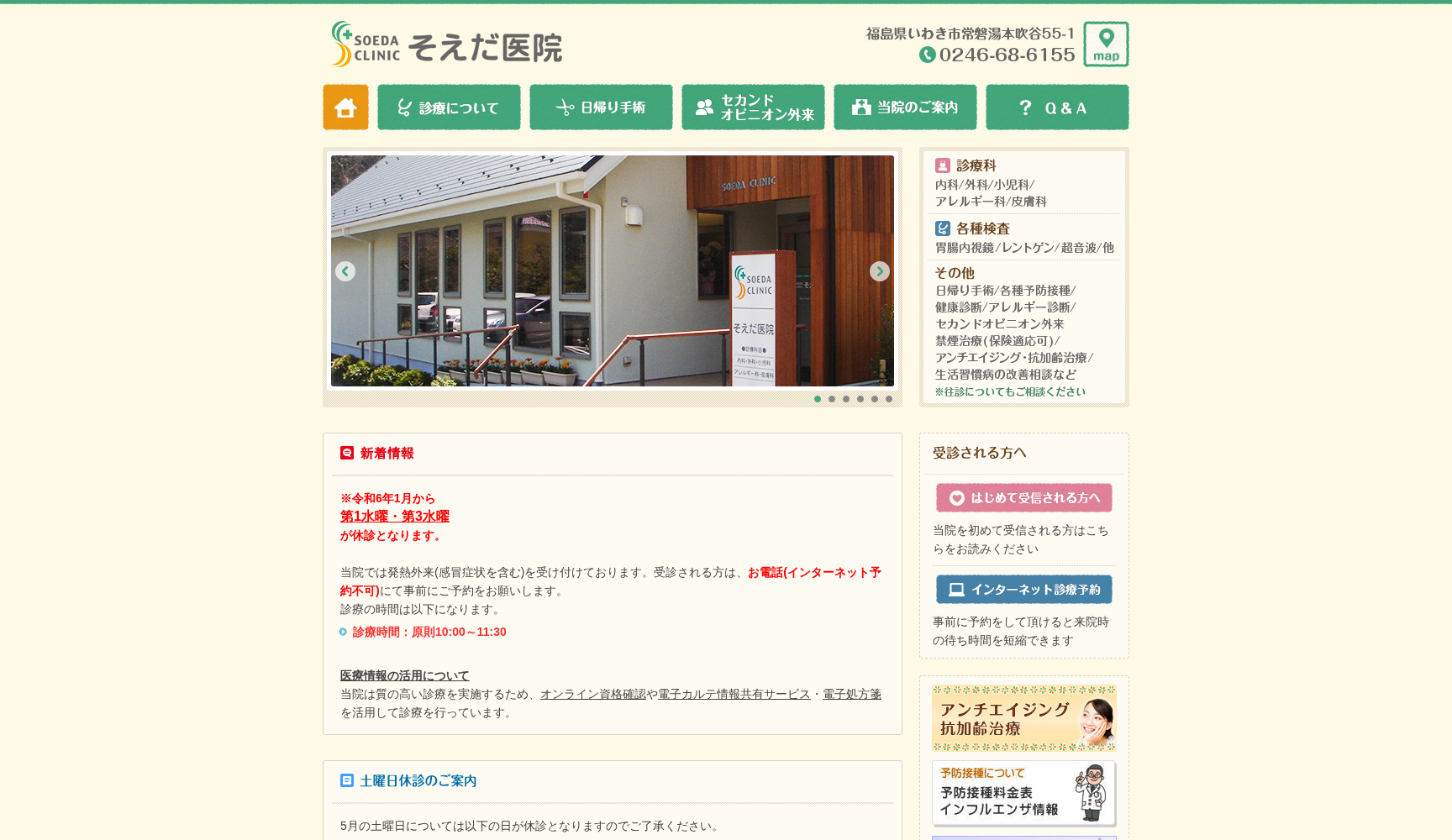Open 診療について menu
1452x840 pixels.
click(x=449, y=108)
